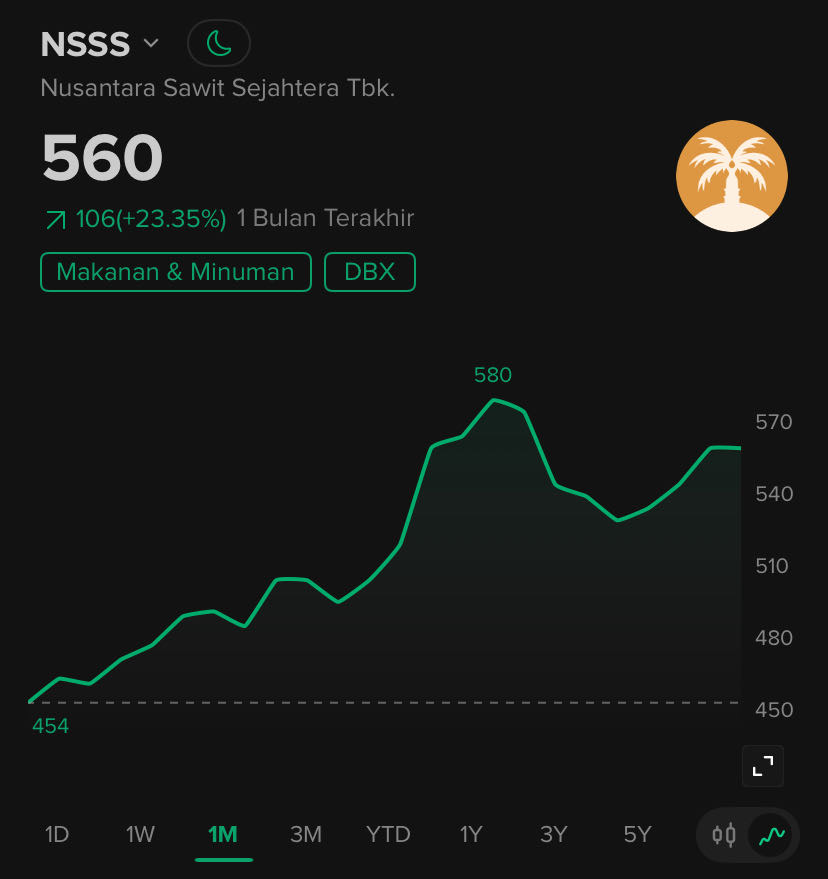Choose the 3Y time range
828x879 pixels.
pyautogui.click(x=554, y=834)
